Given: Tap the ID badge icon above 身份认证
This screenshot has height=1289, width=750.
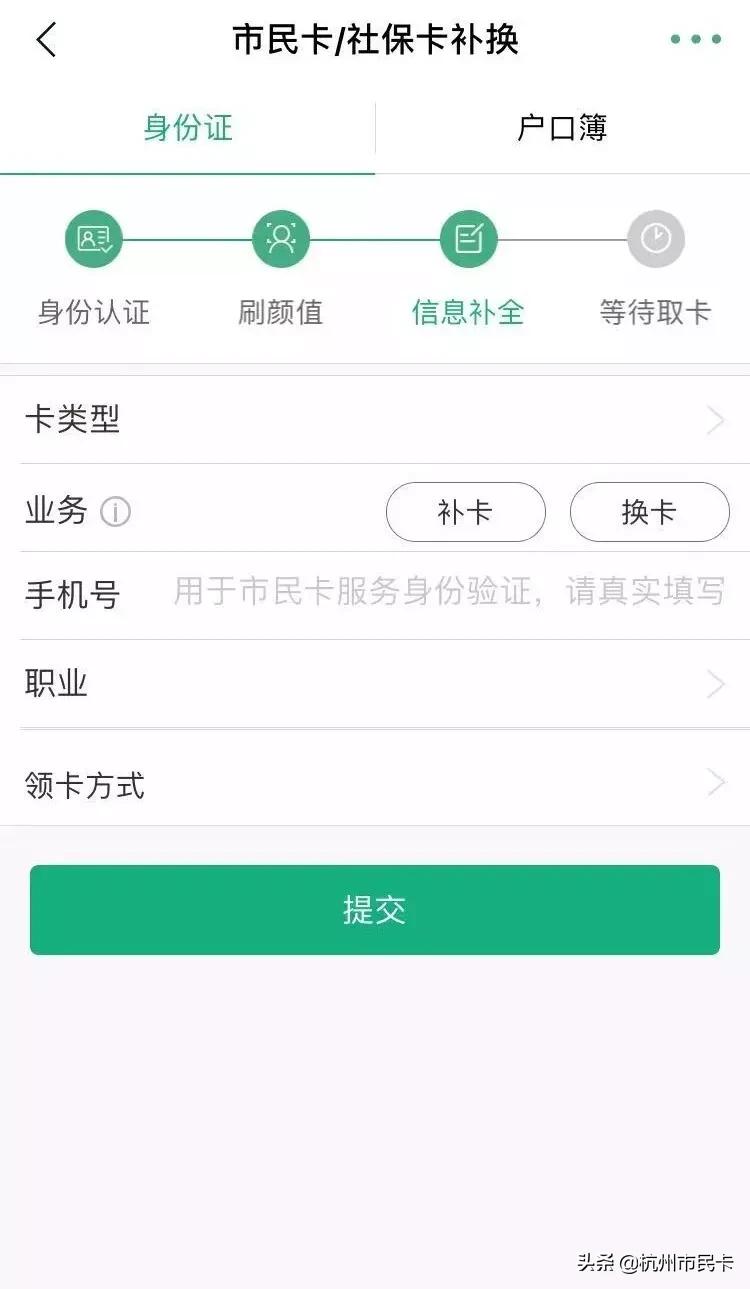Looking at the screenshot, I should 93,238.
